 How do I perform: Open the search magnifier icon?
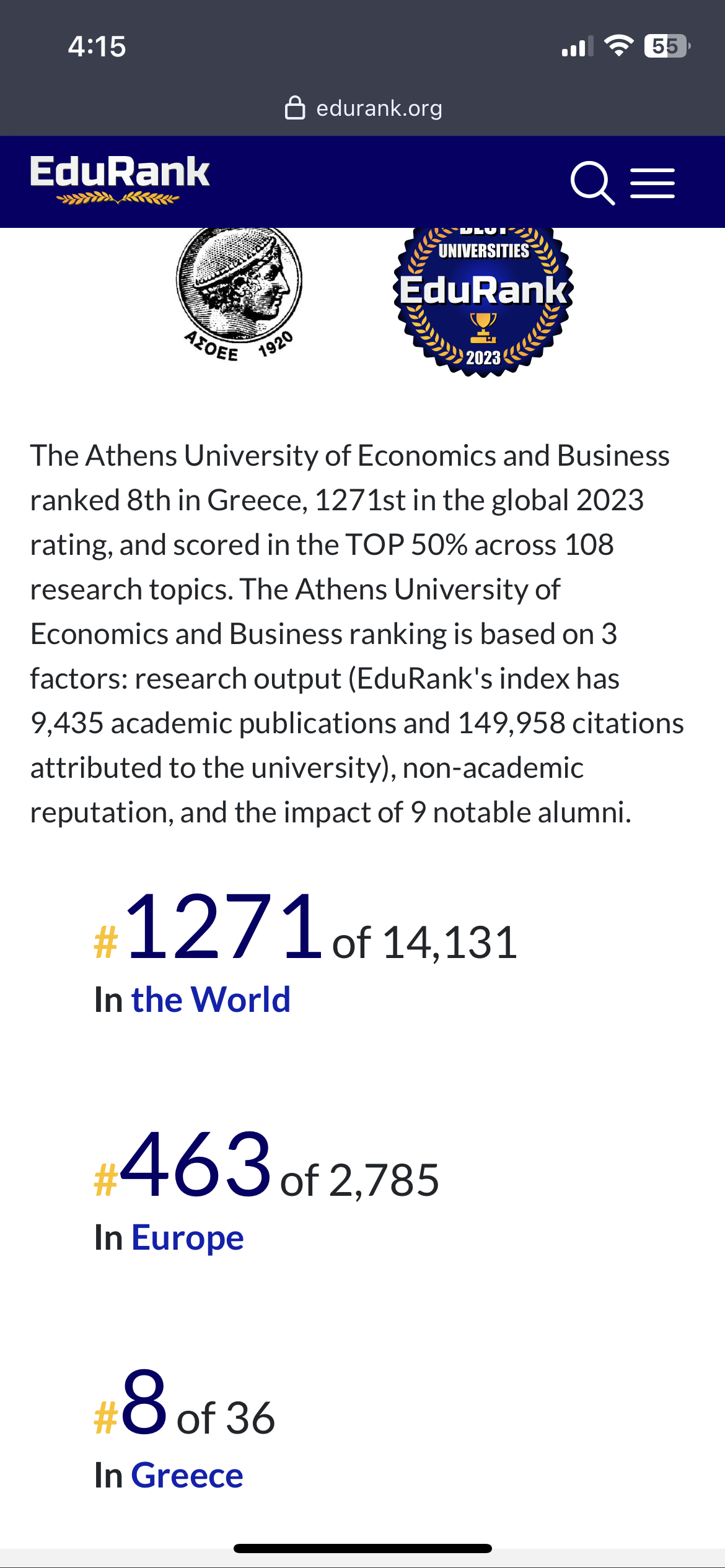coord(592,183)
